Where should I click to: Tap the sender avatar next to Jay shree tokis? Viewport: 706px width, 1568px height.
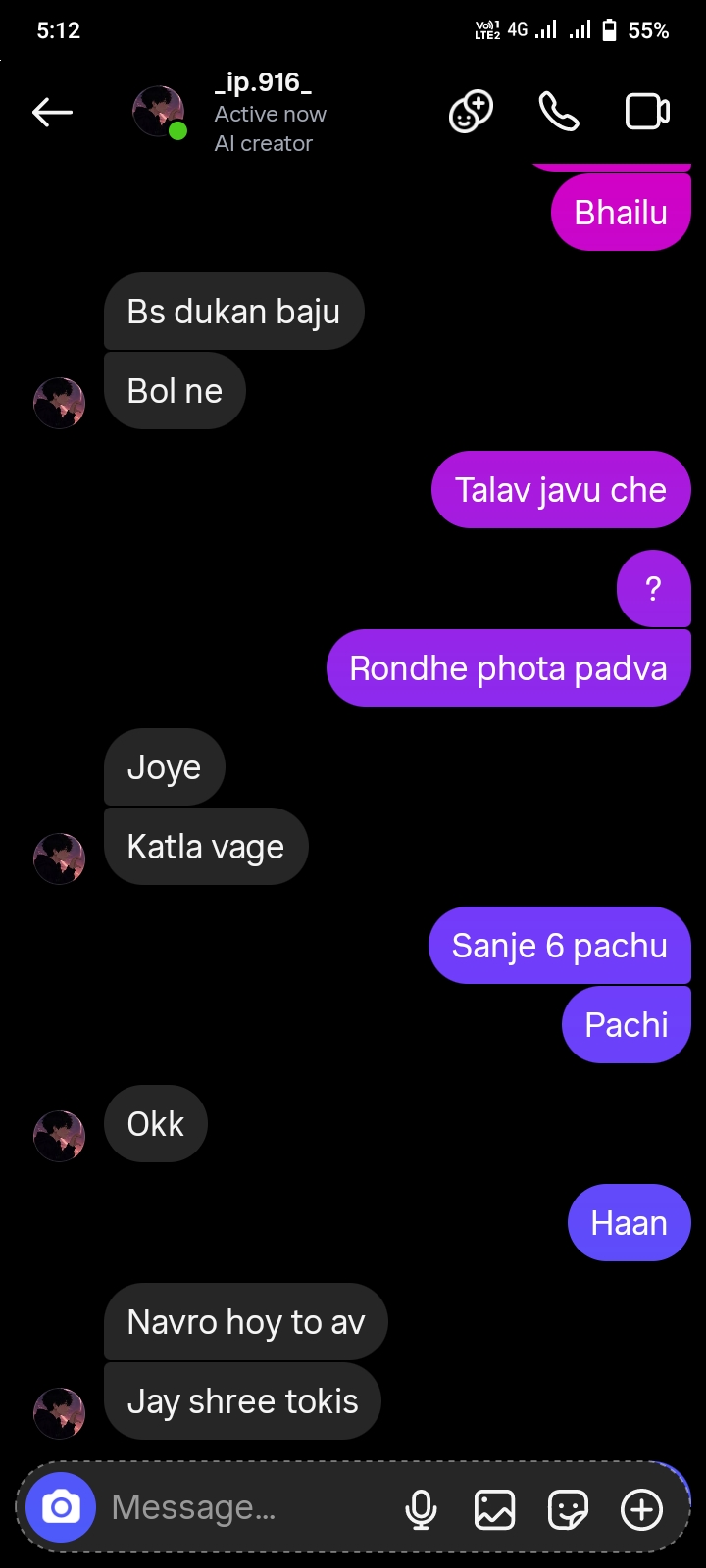60,1413
